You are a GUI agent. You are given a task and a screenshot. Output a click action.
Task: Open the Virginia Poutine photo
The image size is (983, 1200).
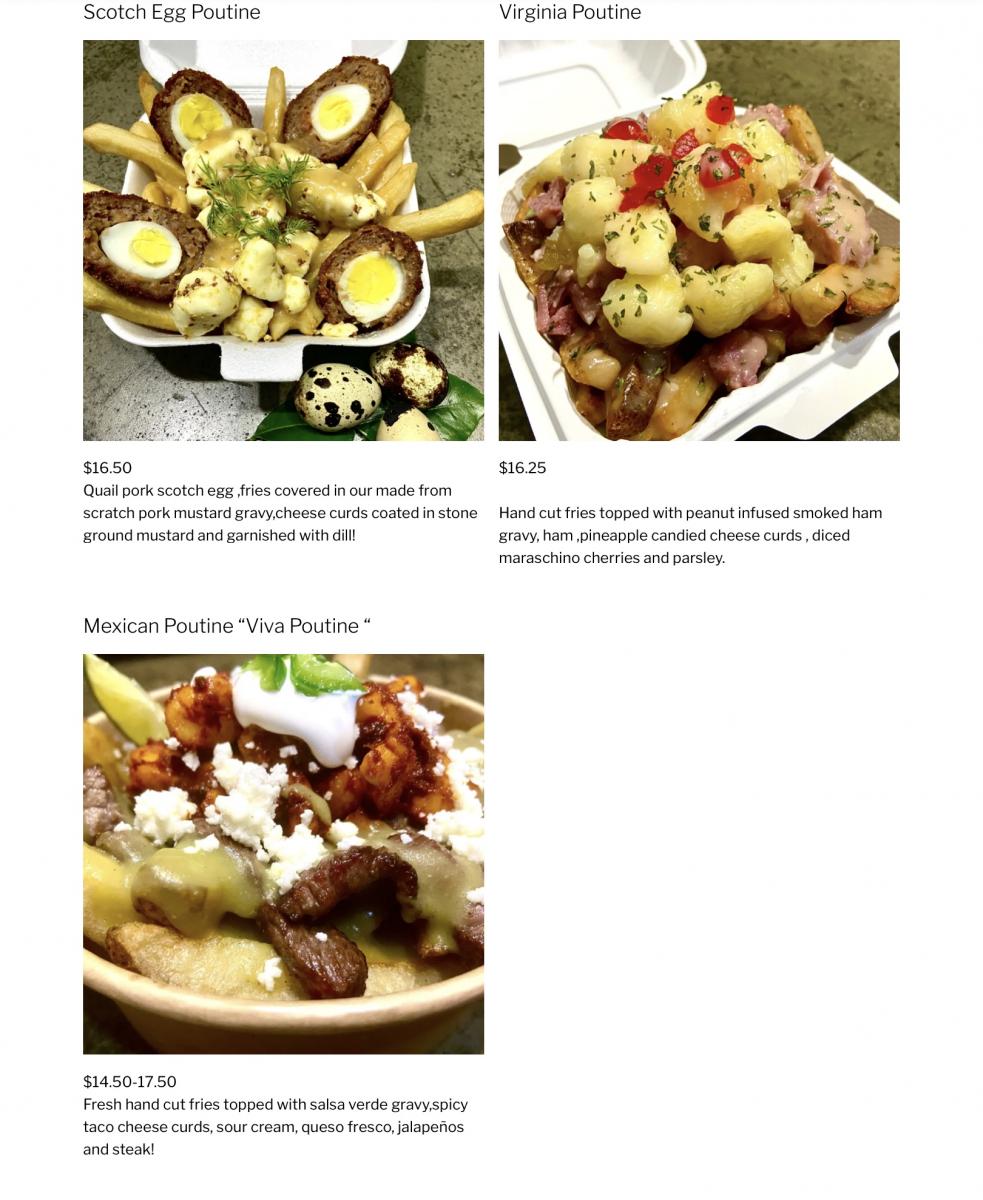(699, 240)
